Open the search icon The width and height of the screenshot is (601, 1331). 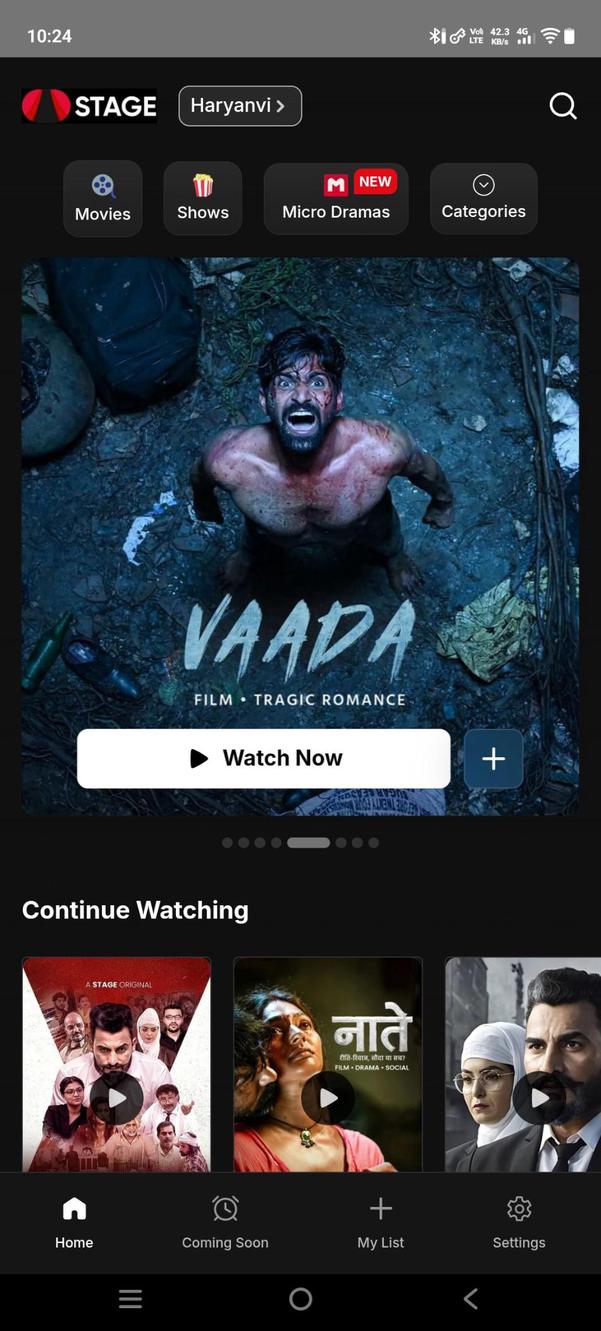point(563,106)
